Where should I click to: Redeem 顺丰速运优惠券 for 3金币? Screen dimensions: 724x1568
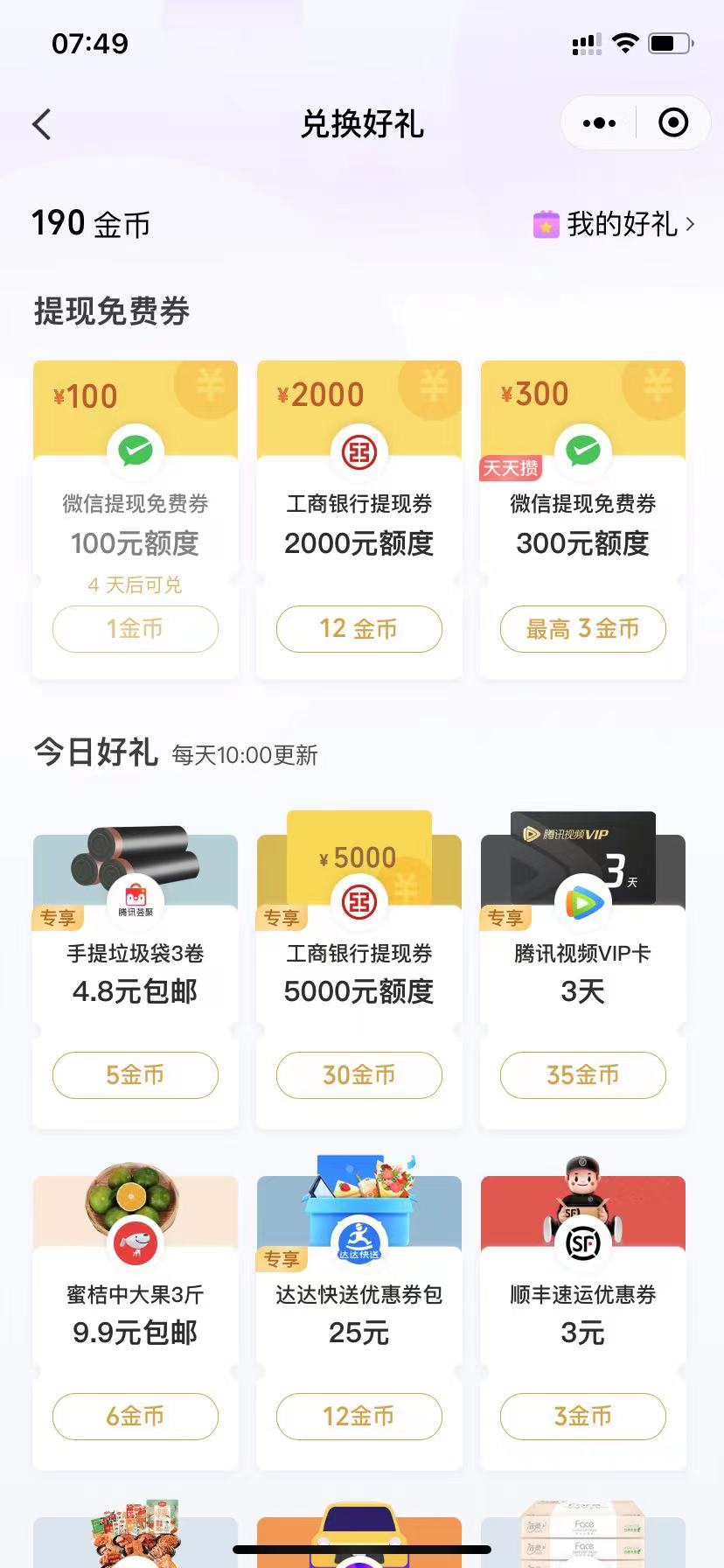[582, 1416]
